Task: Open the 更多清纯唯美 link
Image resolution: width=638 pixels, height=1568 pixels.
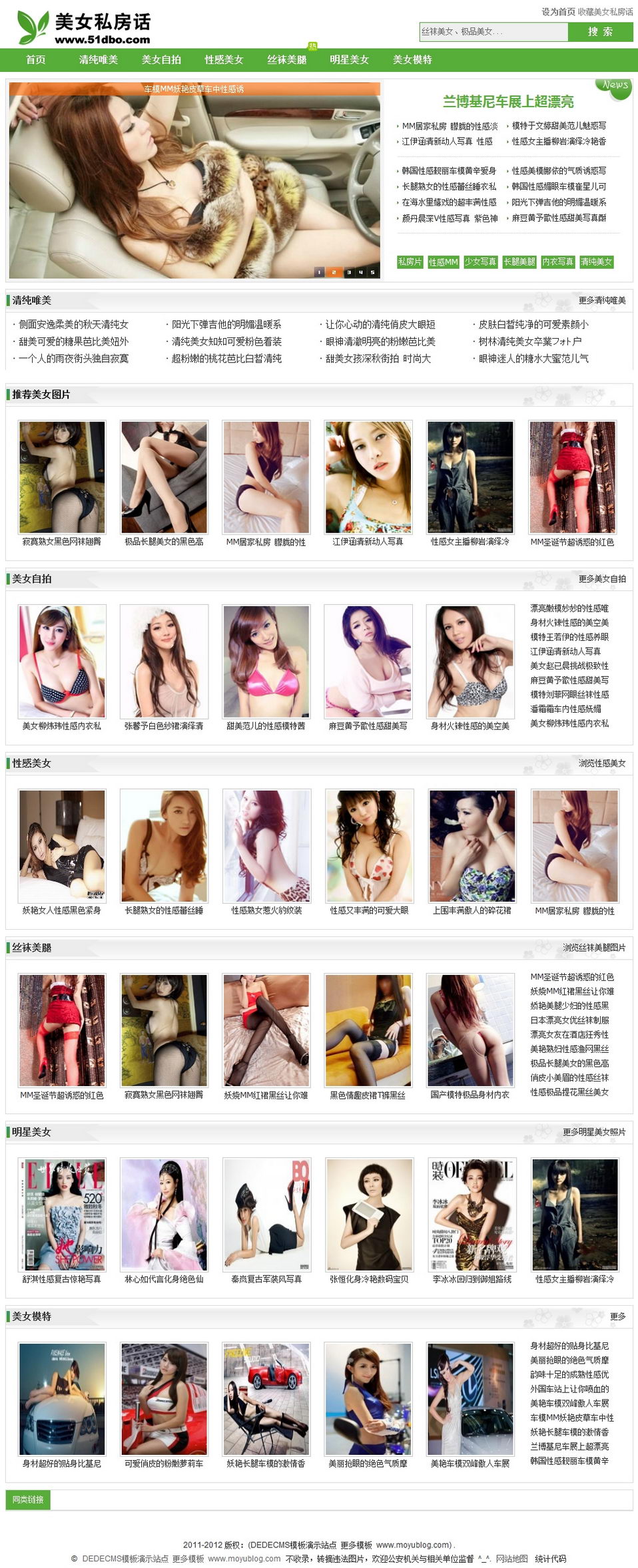Action: pyautogui.click(x=602, y=301)
